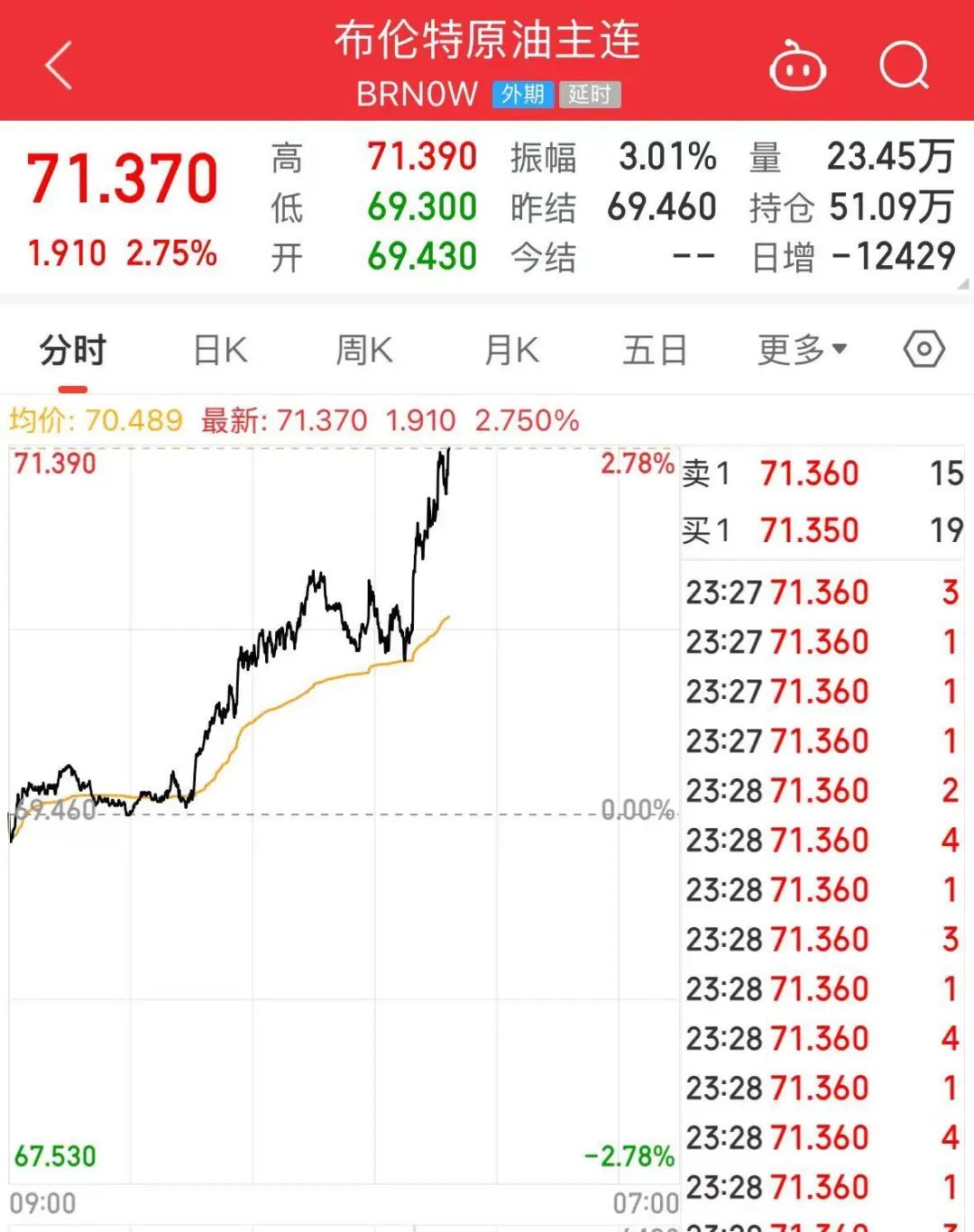This screenshot has width=974, height=1232.
Task: Select the 23:27 trade record entry
Action: tap(794, 592)
